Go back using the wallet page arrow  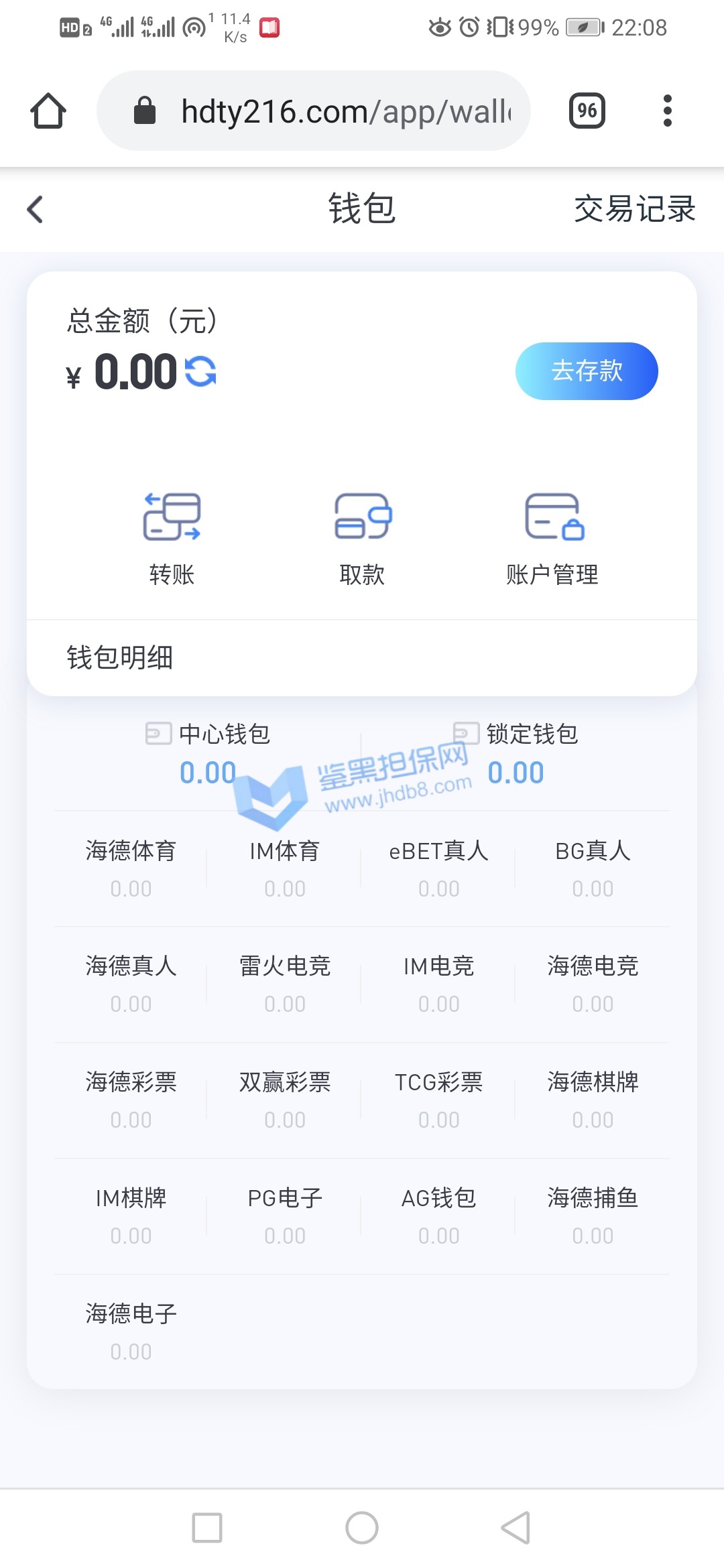tap(36, 209)
